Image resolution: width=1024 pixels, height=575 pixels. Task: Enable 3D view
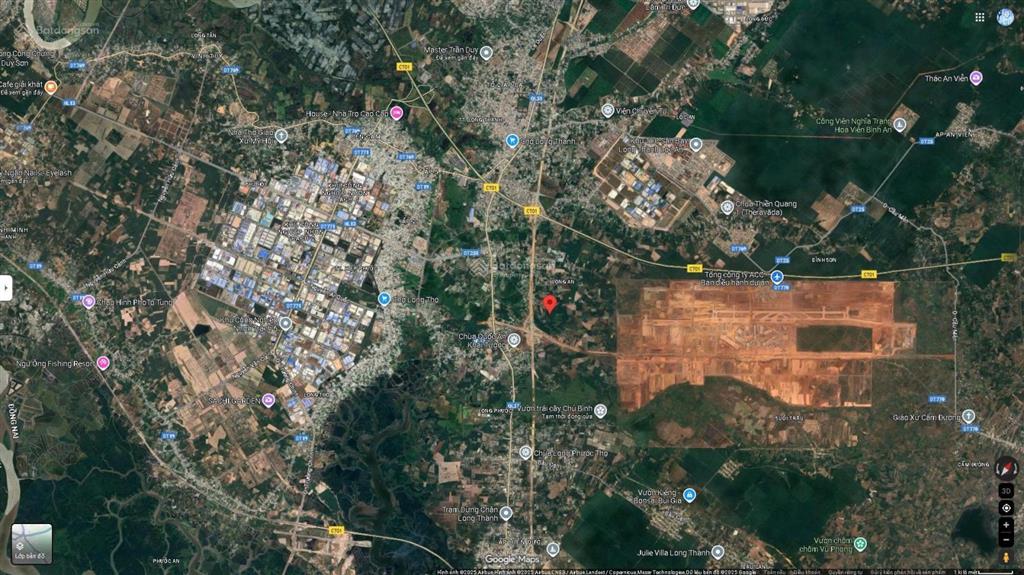click(x=1005, y=491)
